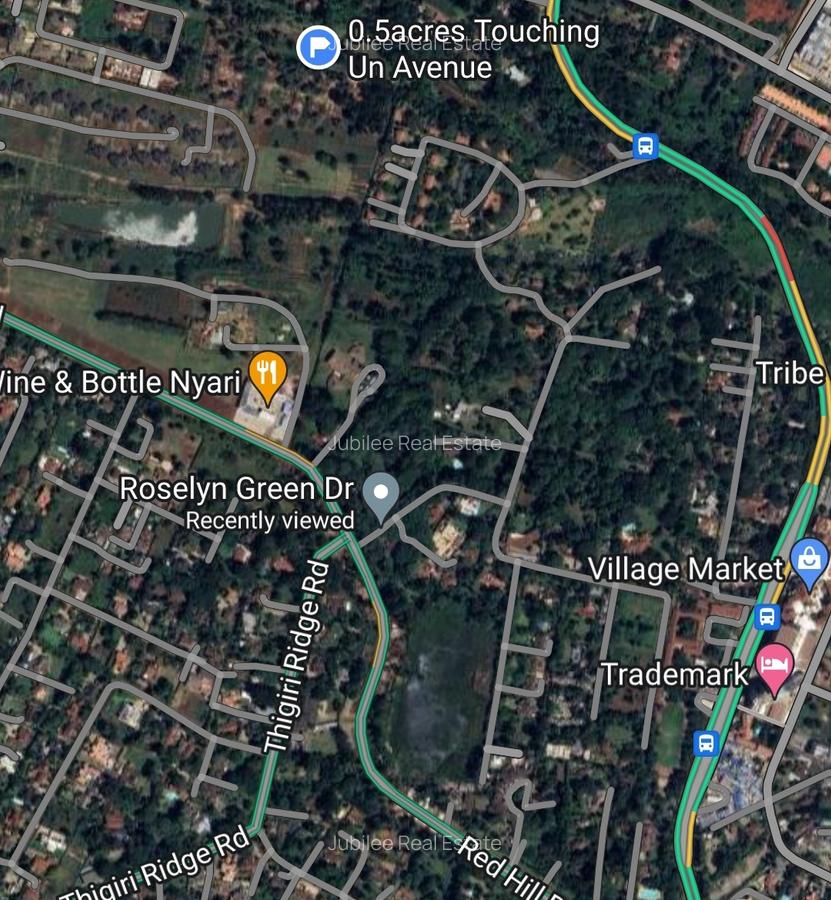Click the bus station icon beside Village Market
The image size is (831, 900).
tap(765, 618)
